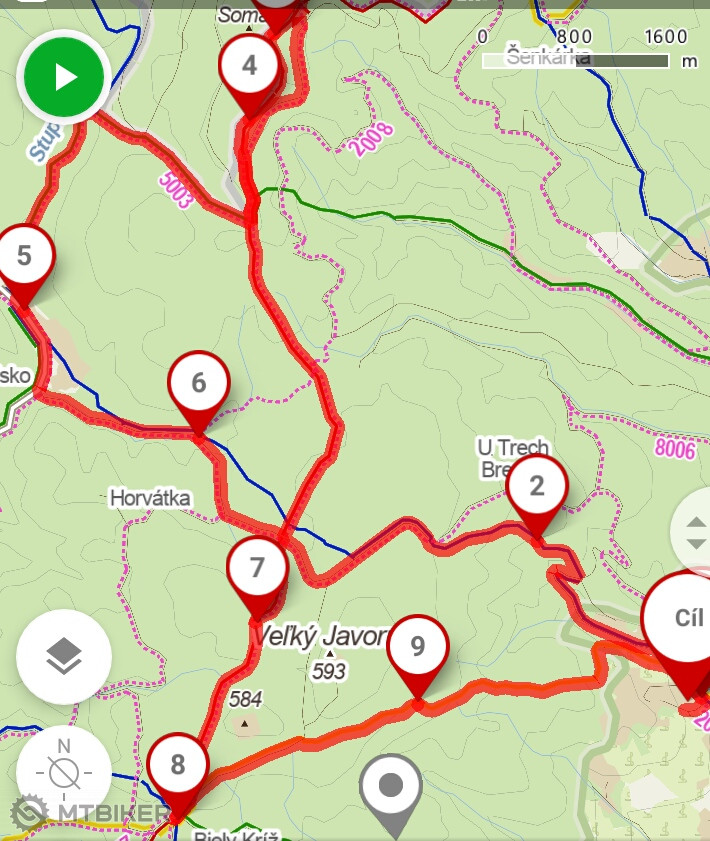Screen dimensions: 710x841
Task: Select waypoint marker 4
Action: (x=249, y=67)
